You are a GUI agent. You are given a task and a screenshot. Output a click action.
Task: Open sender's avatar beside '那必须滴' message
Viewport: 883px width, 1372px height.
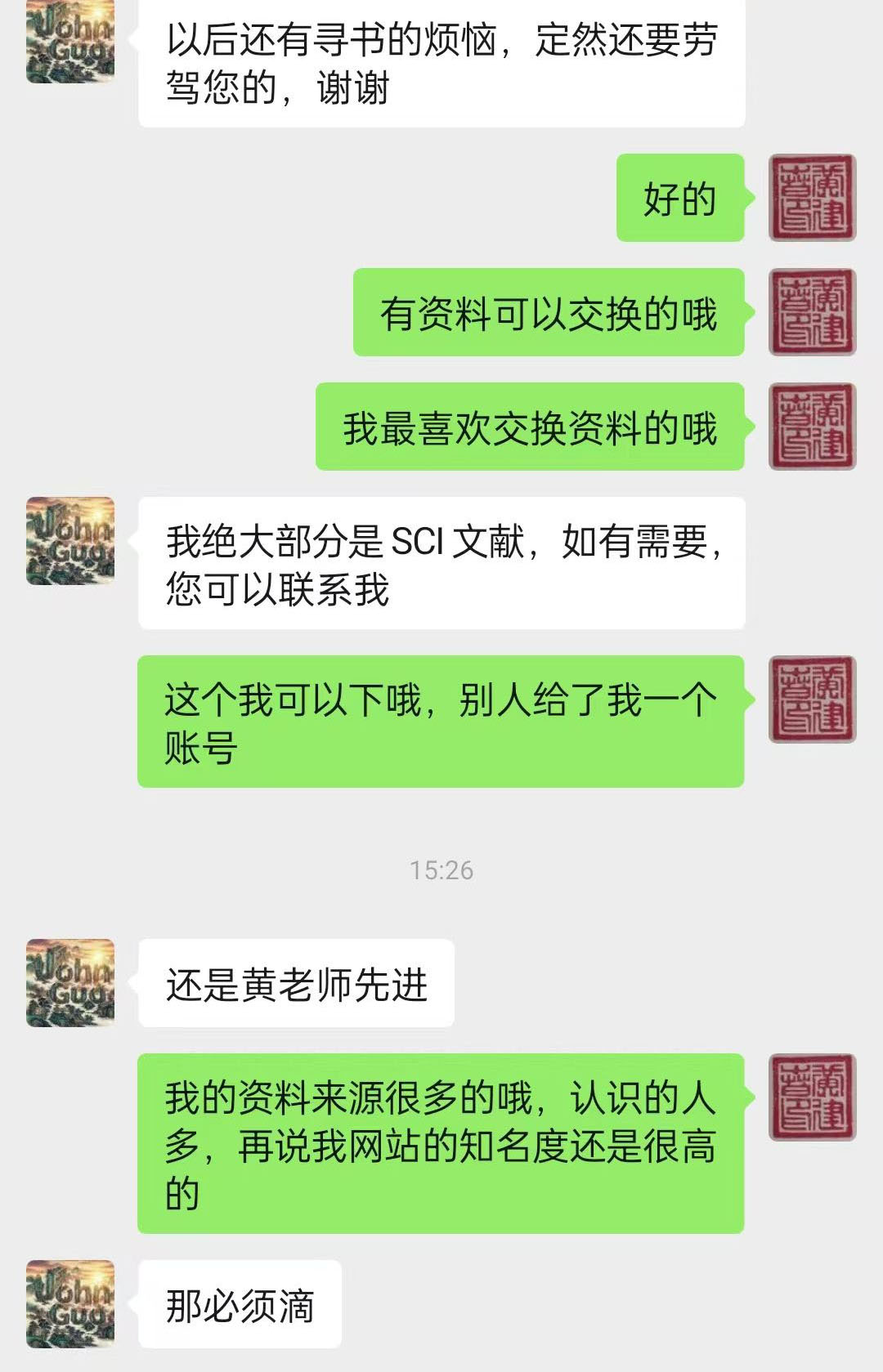click(70, 1303)
